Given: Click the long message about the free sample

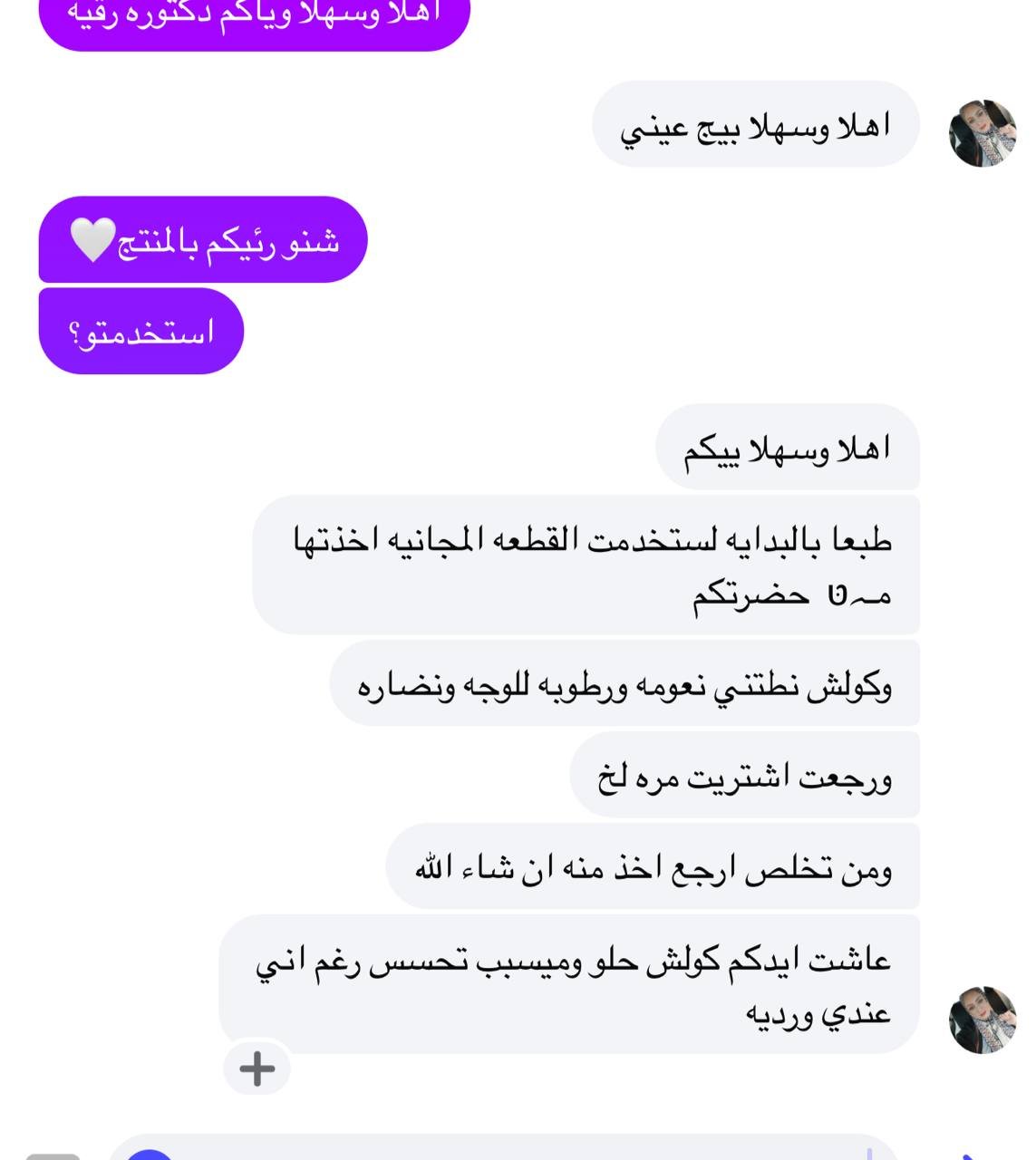Looking at the screenshot, I should 589,564.
